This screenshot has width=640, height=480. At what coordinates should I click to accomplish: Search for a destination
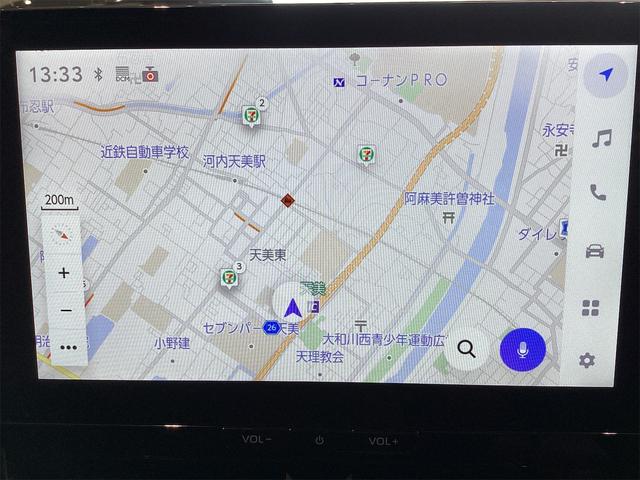(x=466, y=349)
